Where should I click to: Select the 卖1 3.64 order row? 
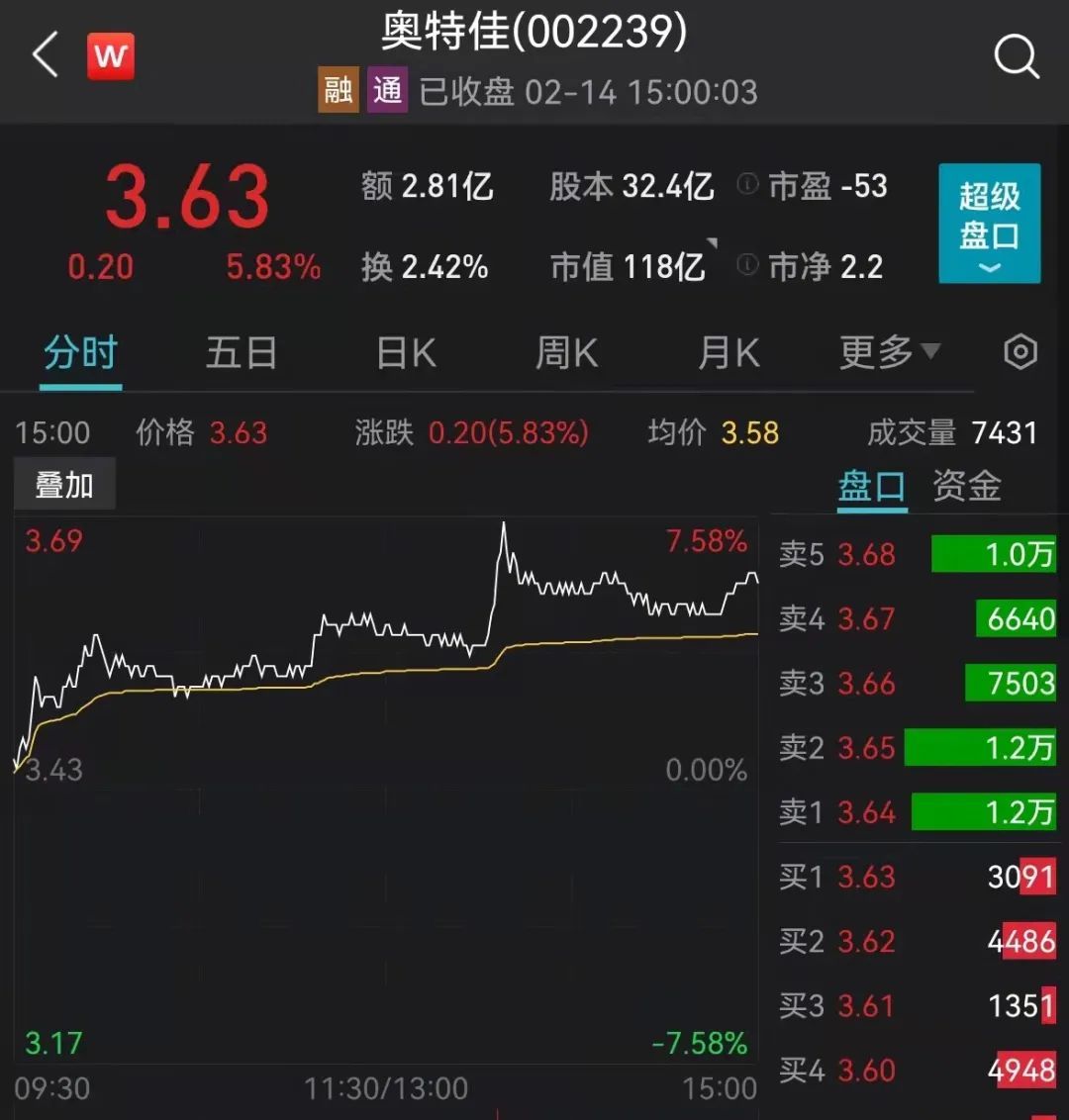917,812
